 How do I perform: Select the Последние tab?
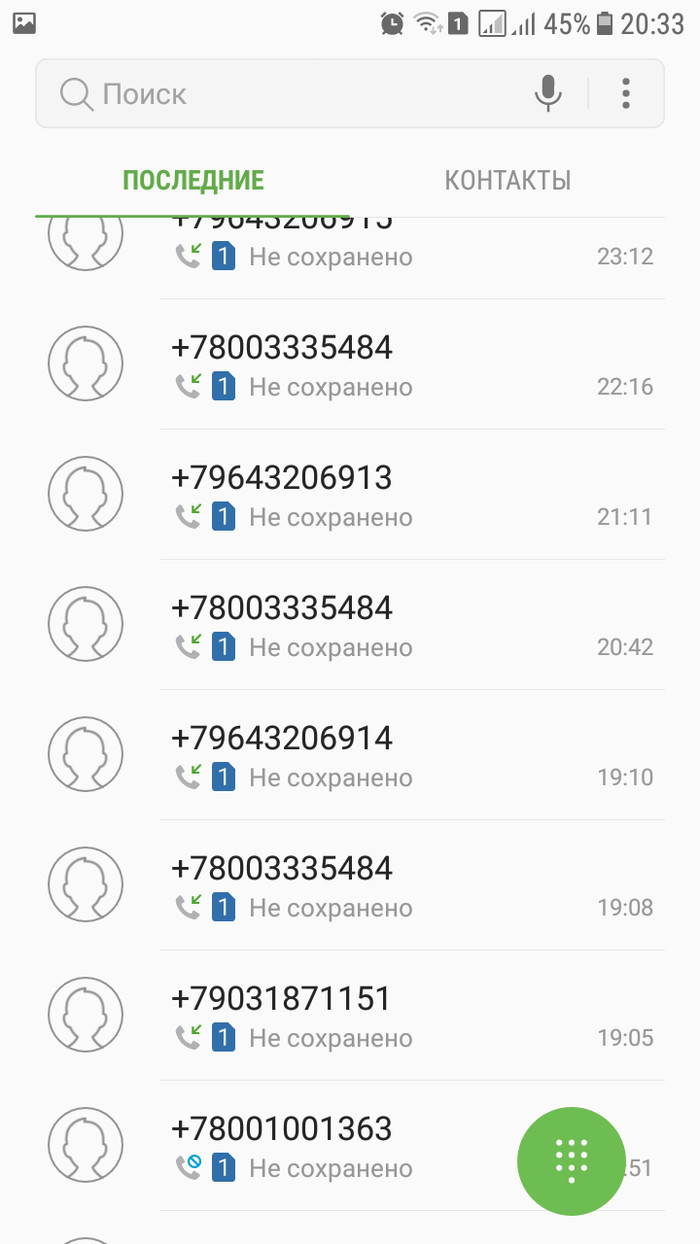[x=193, y=181]
